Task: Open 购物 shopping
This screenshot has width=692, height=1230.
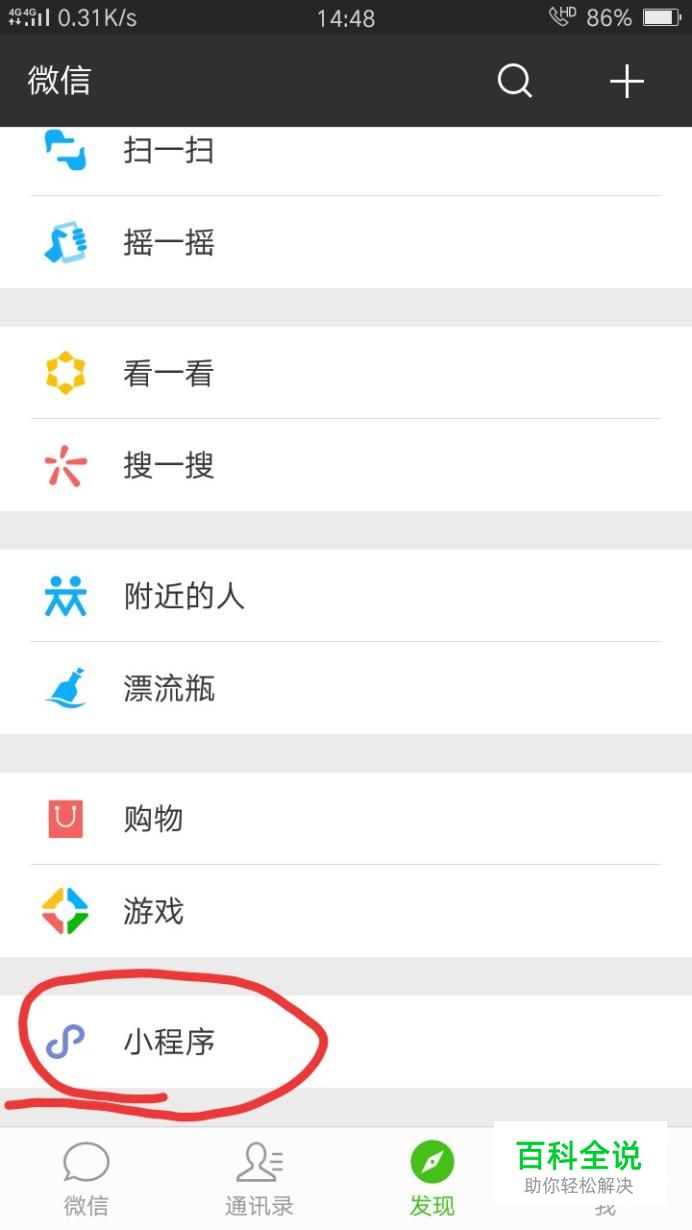Action: [153, 820]
